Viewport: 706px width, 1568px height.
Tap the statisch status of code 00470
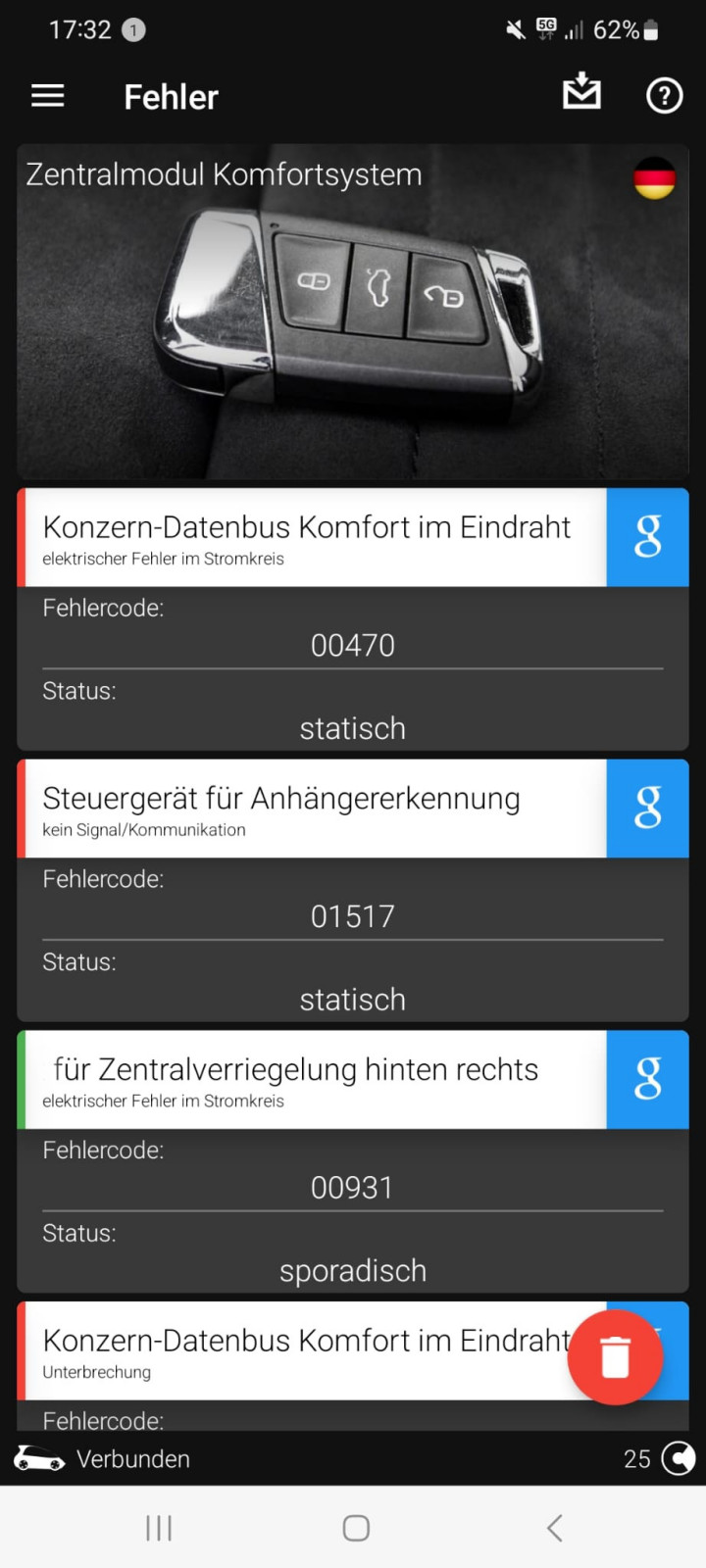point(353,728)
